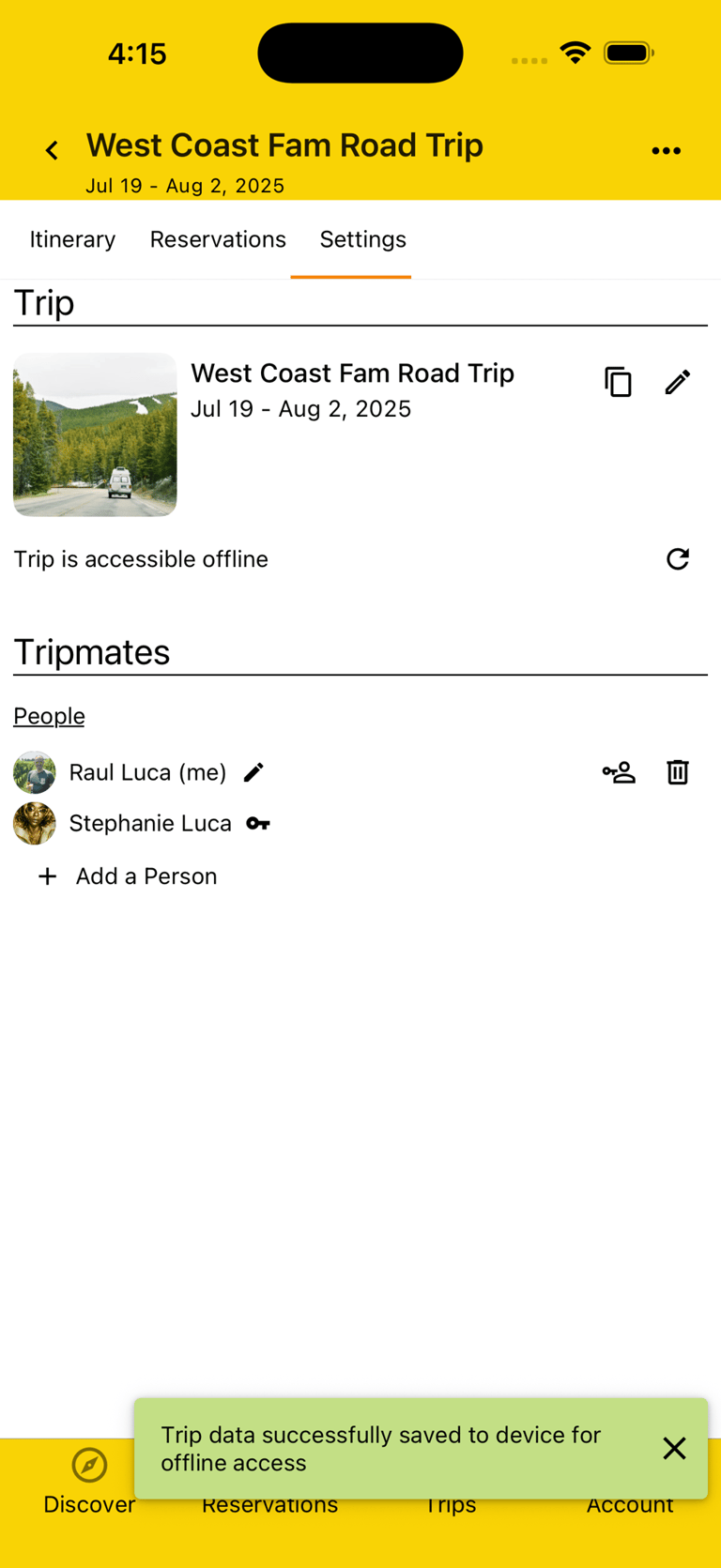Go back with the back arrow

point(51,149)
